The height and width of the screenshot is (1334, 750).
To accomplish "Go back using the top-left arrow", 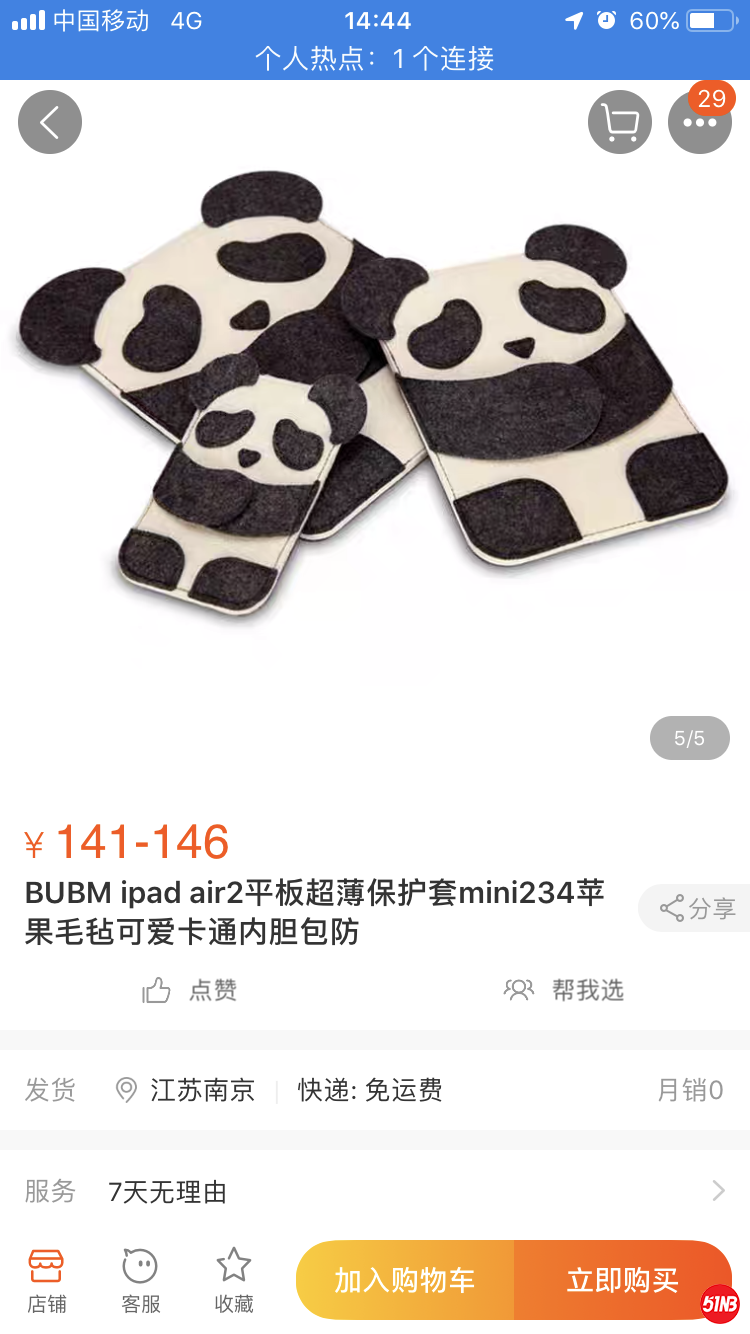I will point(49,122).
